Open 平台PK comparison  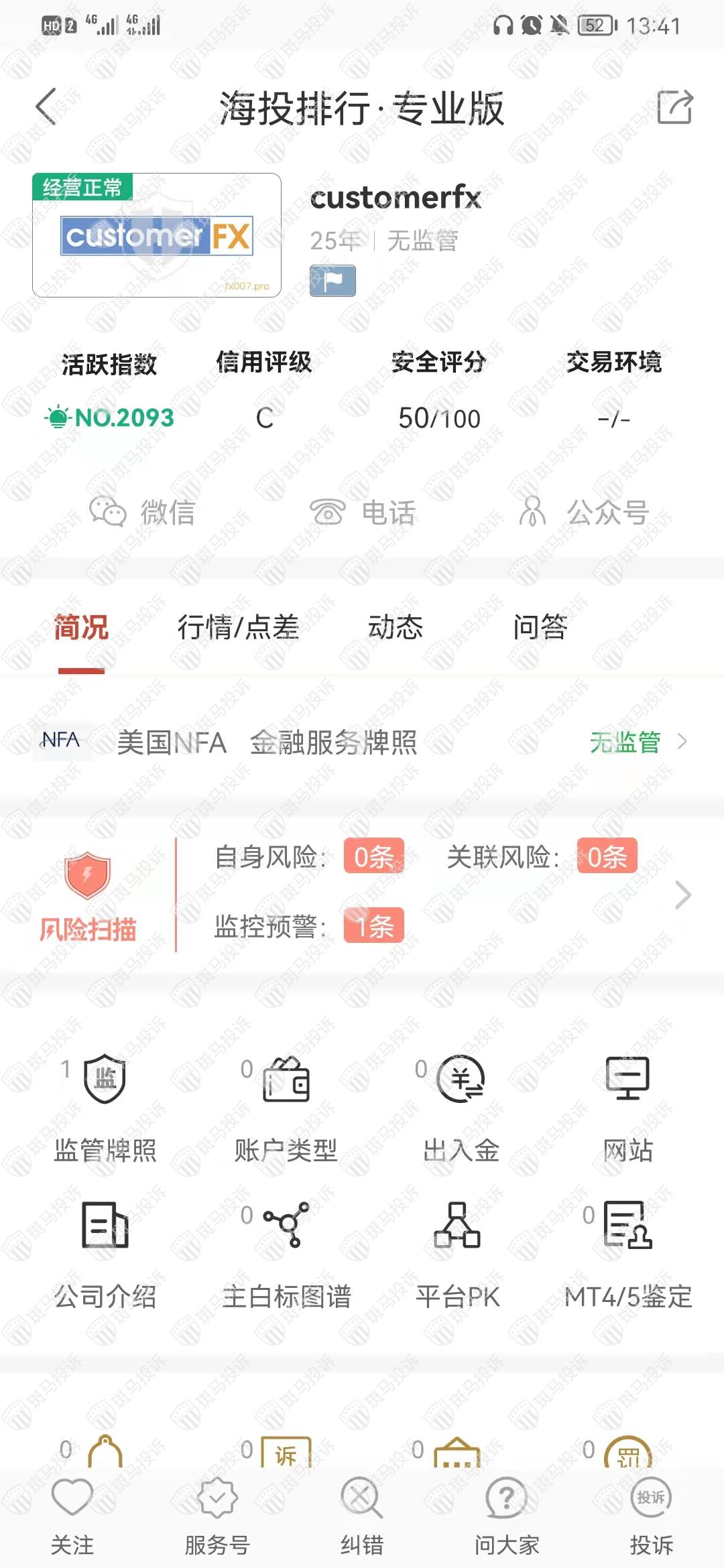coord(458,1253)
